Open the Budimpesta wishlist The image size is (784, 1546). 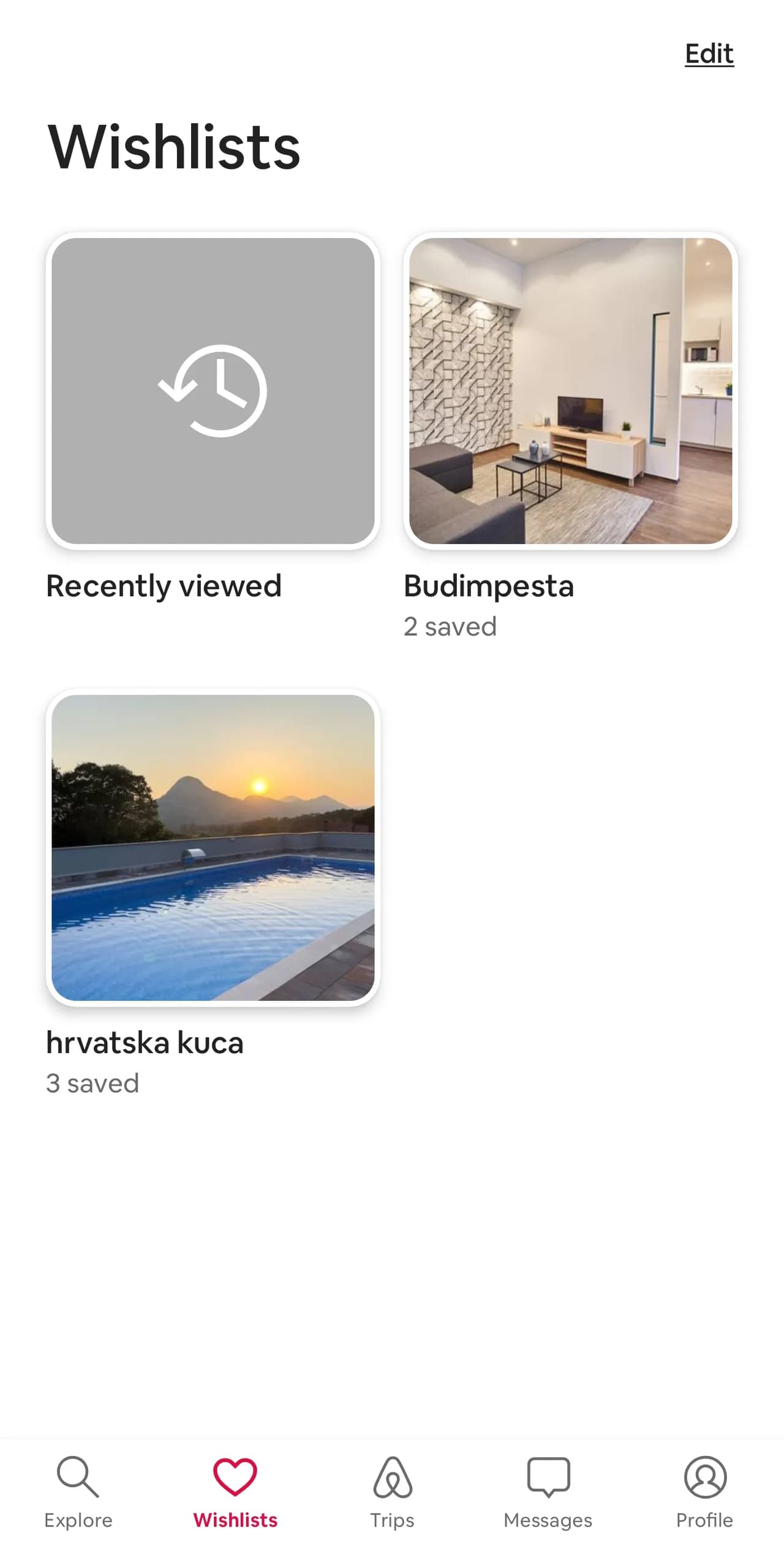pos(570,391)
